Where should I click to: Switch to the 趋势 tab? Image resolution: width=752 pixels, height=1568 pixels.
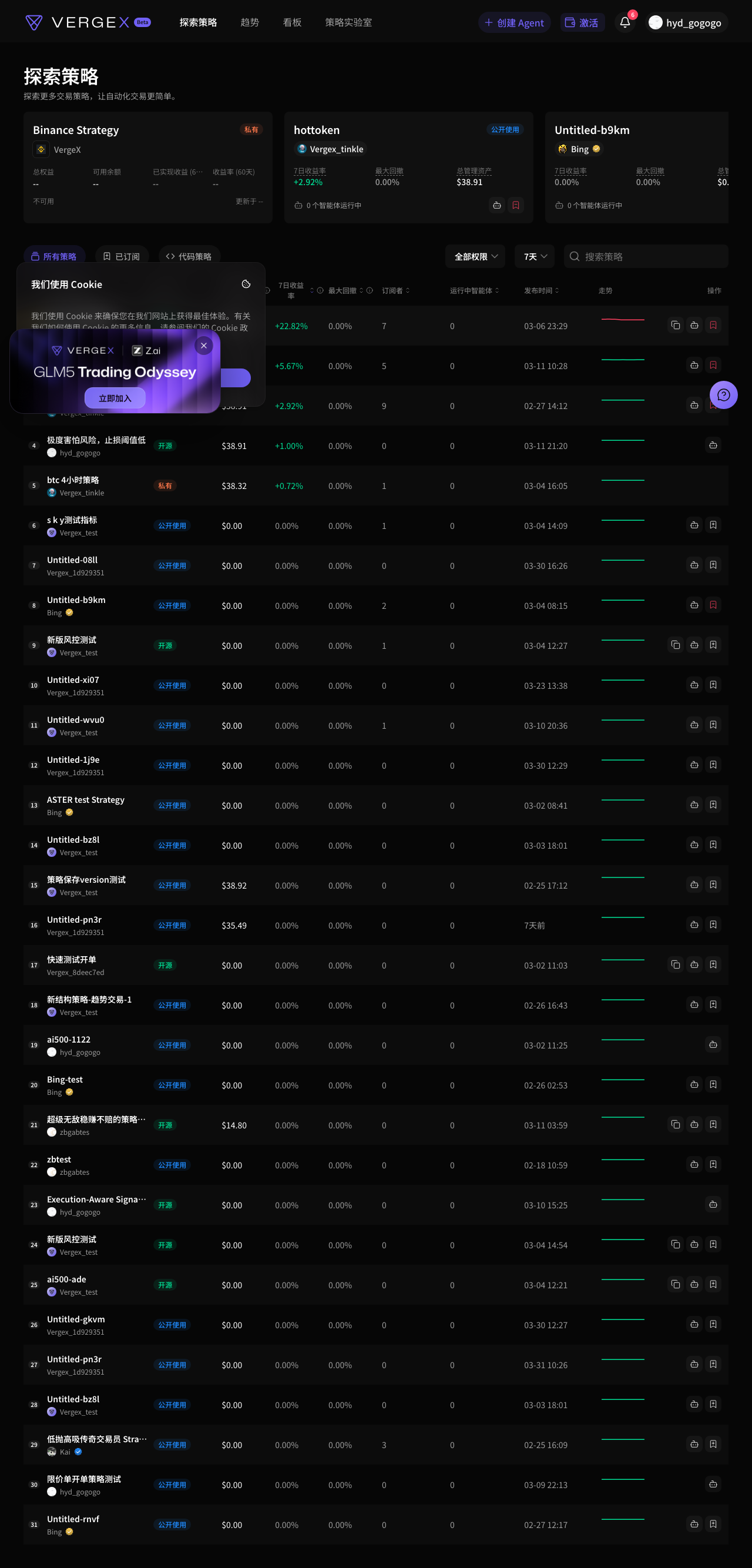point(250,22)
